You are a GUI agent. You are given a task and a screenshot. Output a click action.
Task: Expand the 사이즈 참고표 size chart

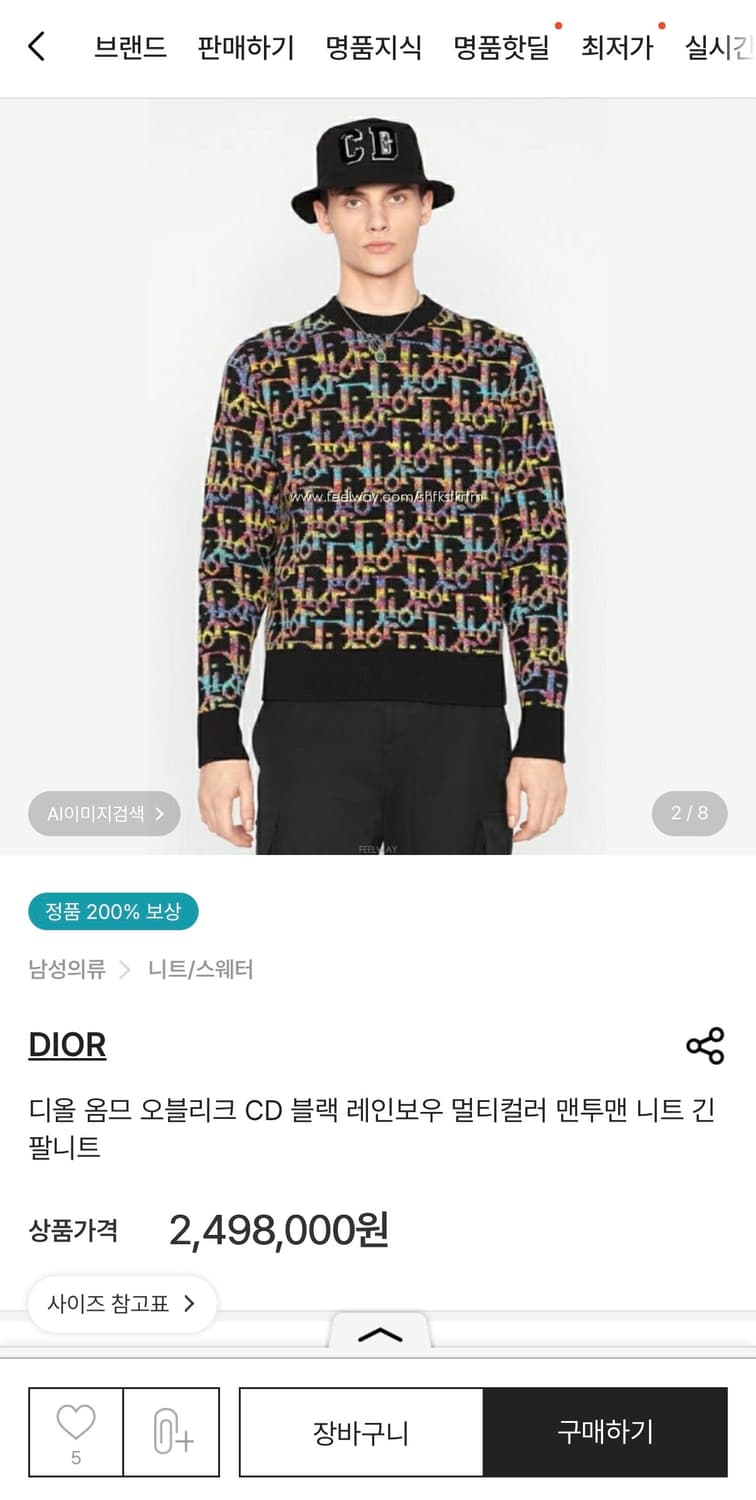tap(123, 1304)
